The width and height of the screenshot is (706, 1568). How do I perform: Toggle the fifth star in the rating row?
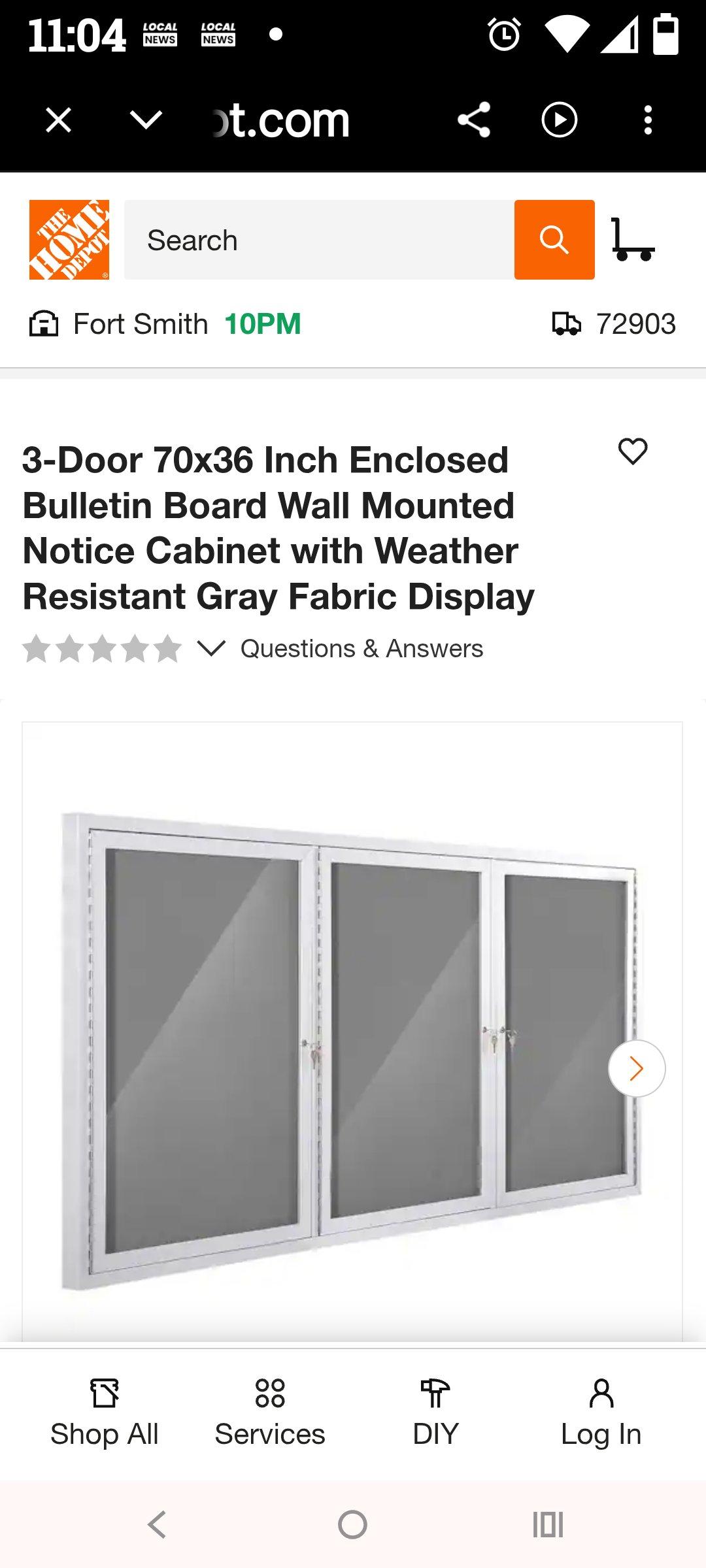169,649
